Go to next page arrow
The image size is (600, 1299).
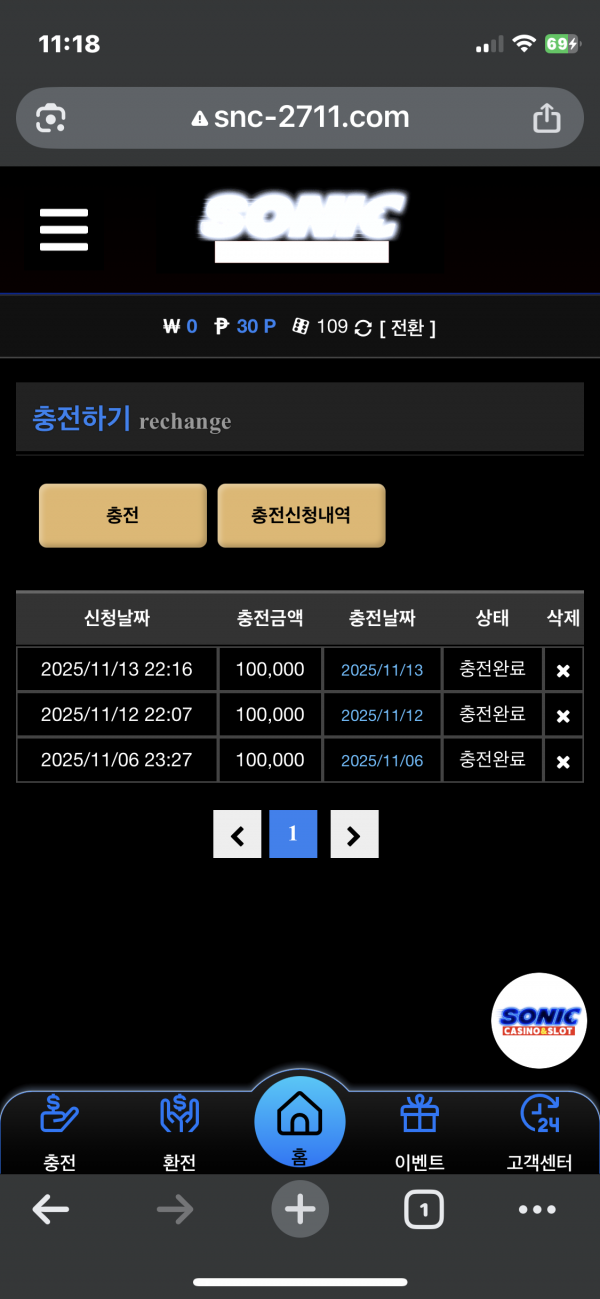(354, 835)
